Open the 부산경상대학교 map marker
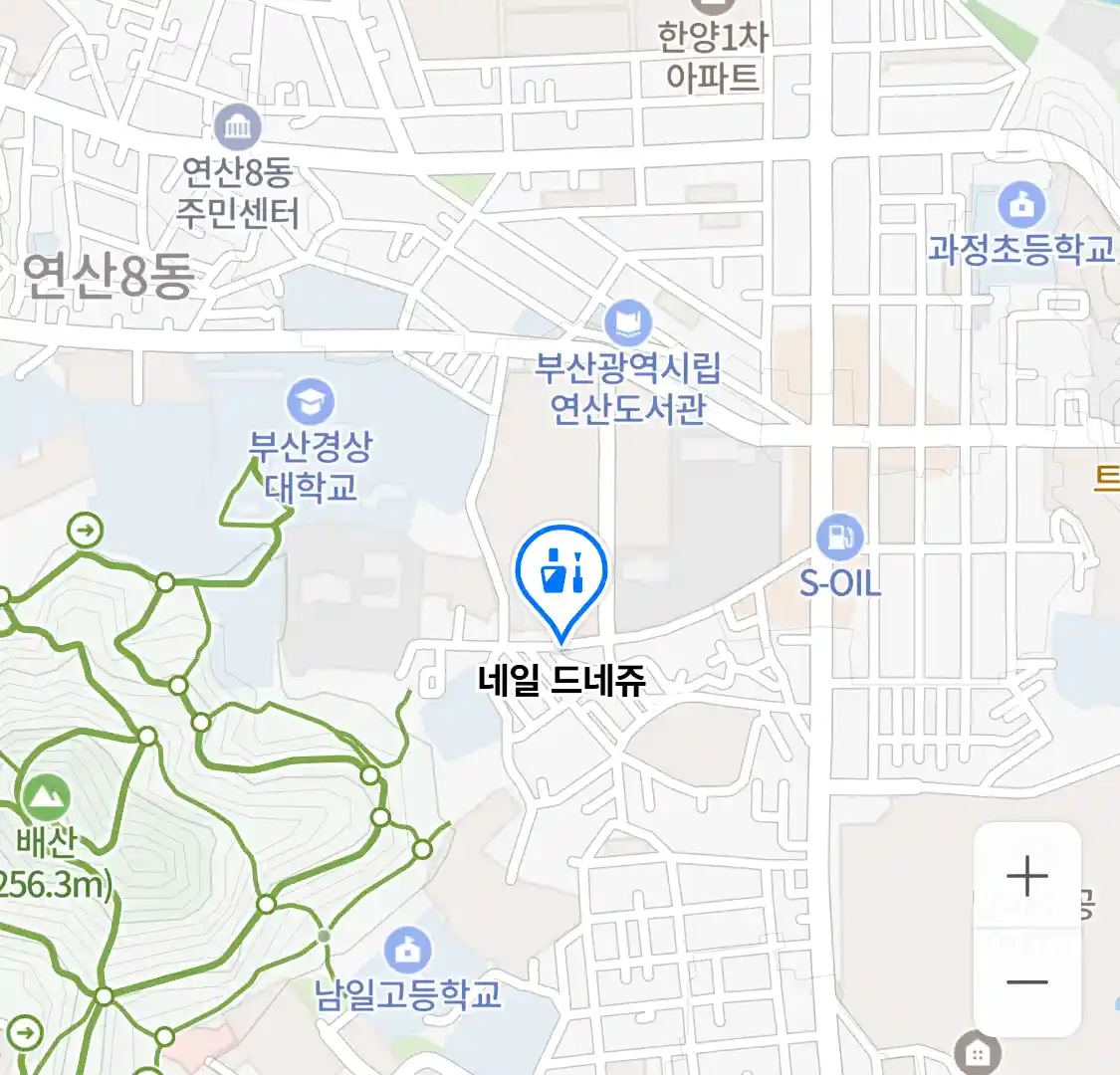This screenshot has width=1120, height=1075. pos(311,402)
